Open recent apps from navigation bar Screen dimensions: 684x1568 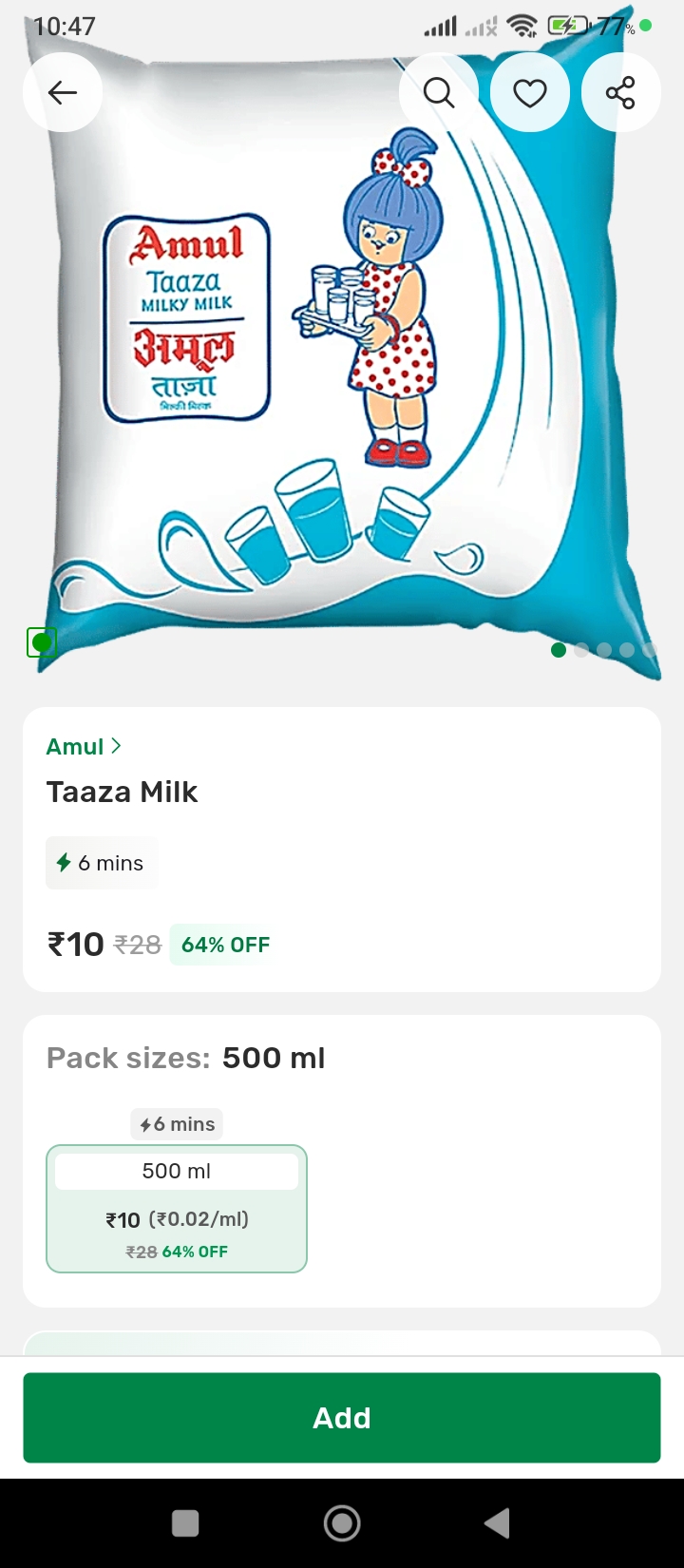[185, 1523]
